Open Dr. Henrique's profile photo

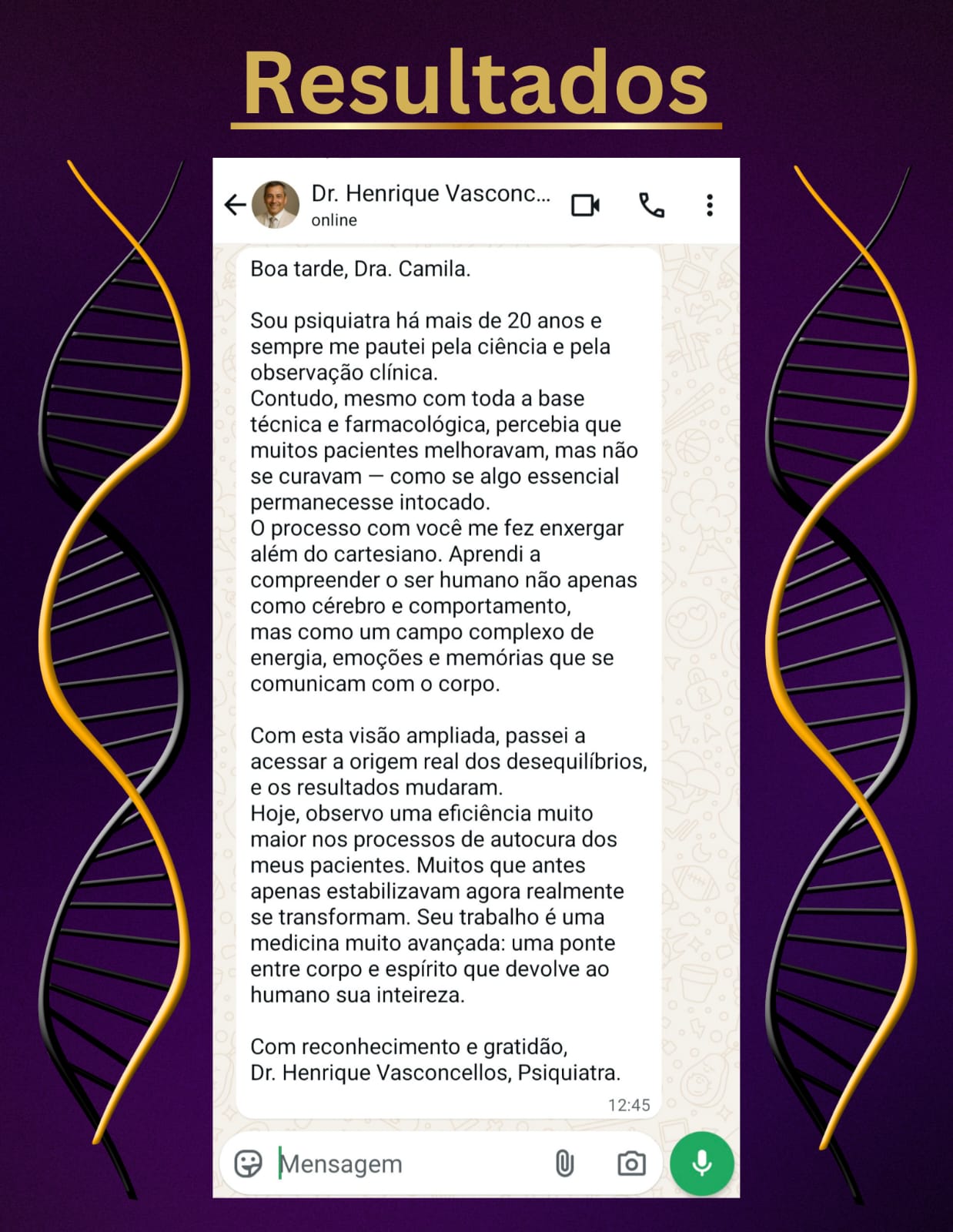click(x=275, y=204)
